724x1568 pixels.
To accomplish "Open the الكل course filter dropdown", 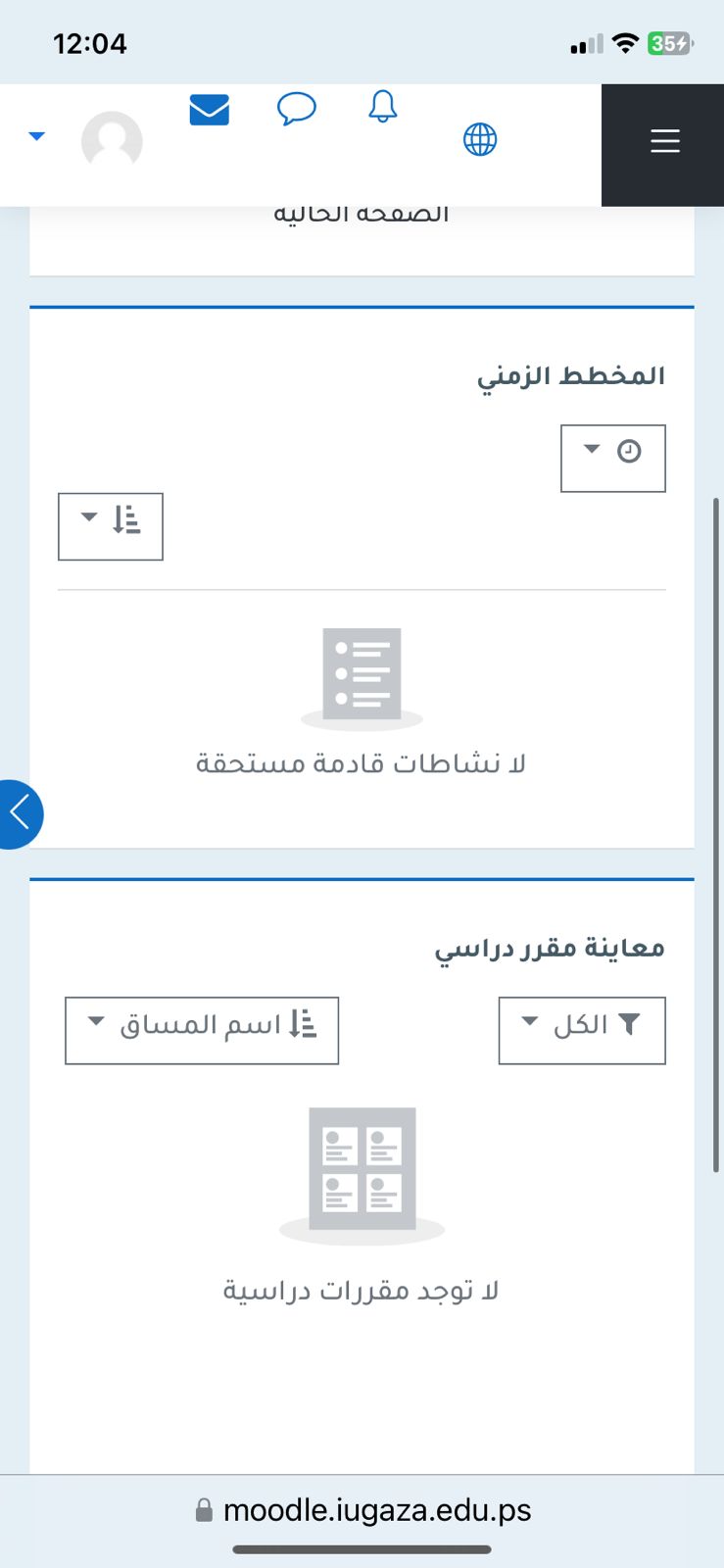I will pyautogui.click(x=582, y=1030).
